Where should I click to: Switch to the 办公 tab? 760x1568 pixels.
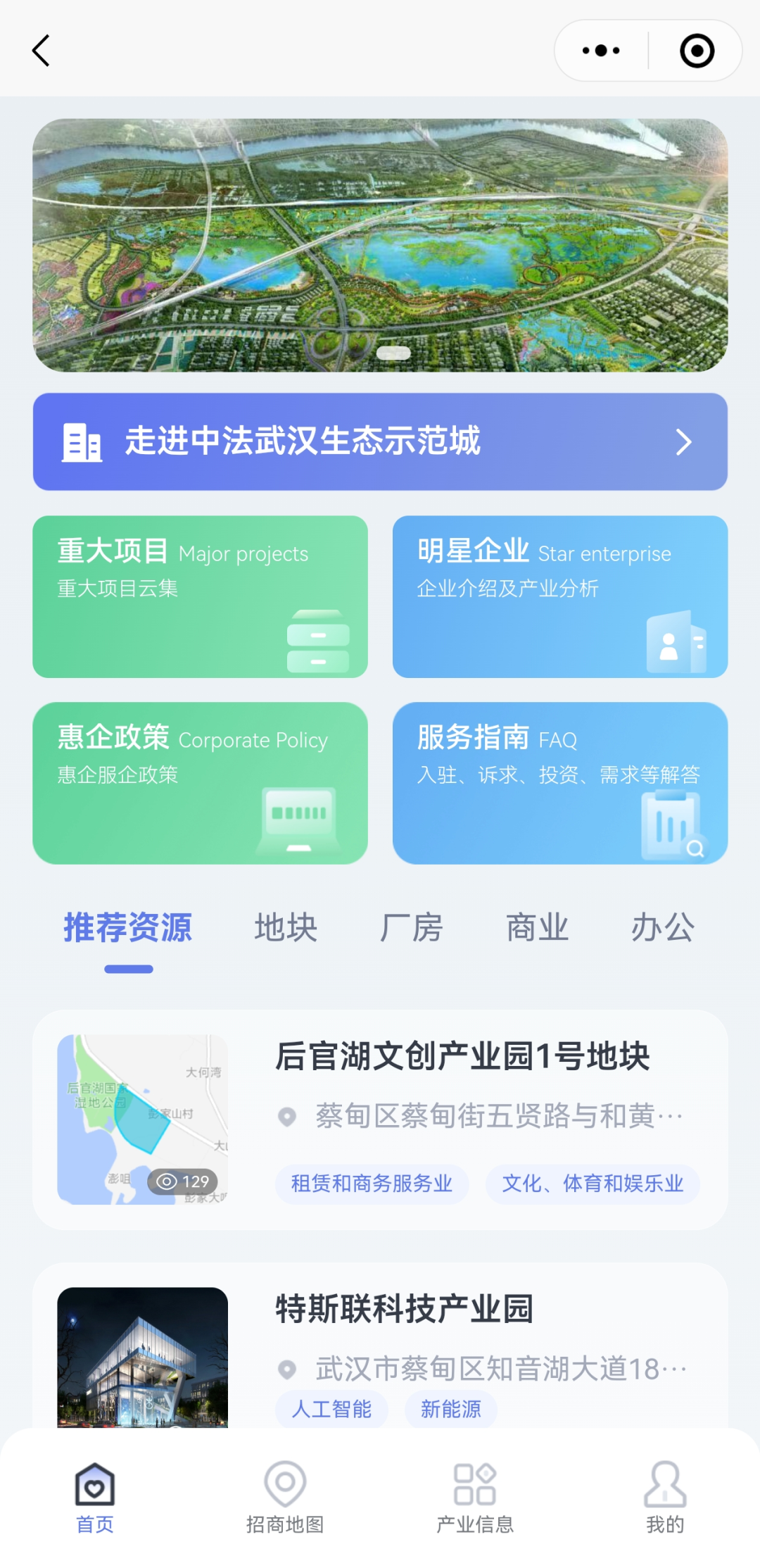[663, 927]
